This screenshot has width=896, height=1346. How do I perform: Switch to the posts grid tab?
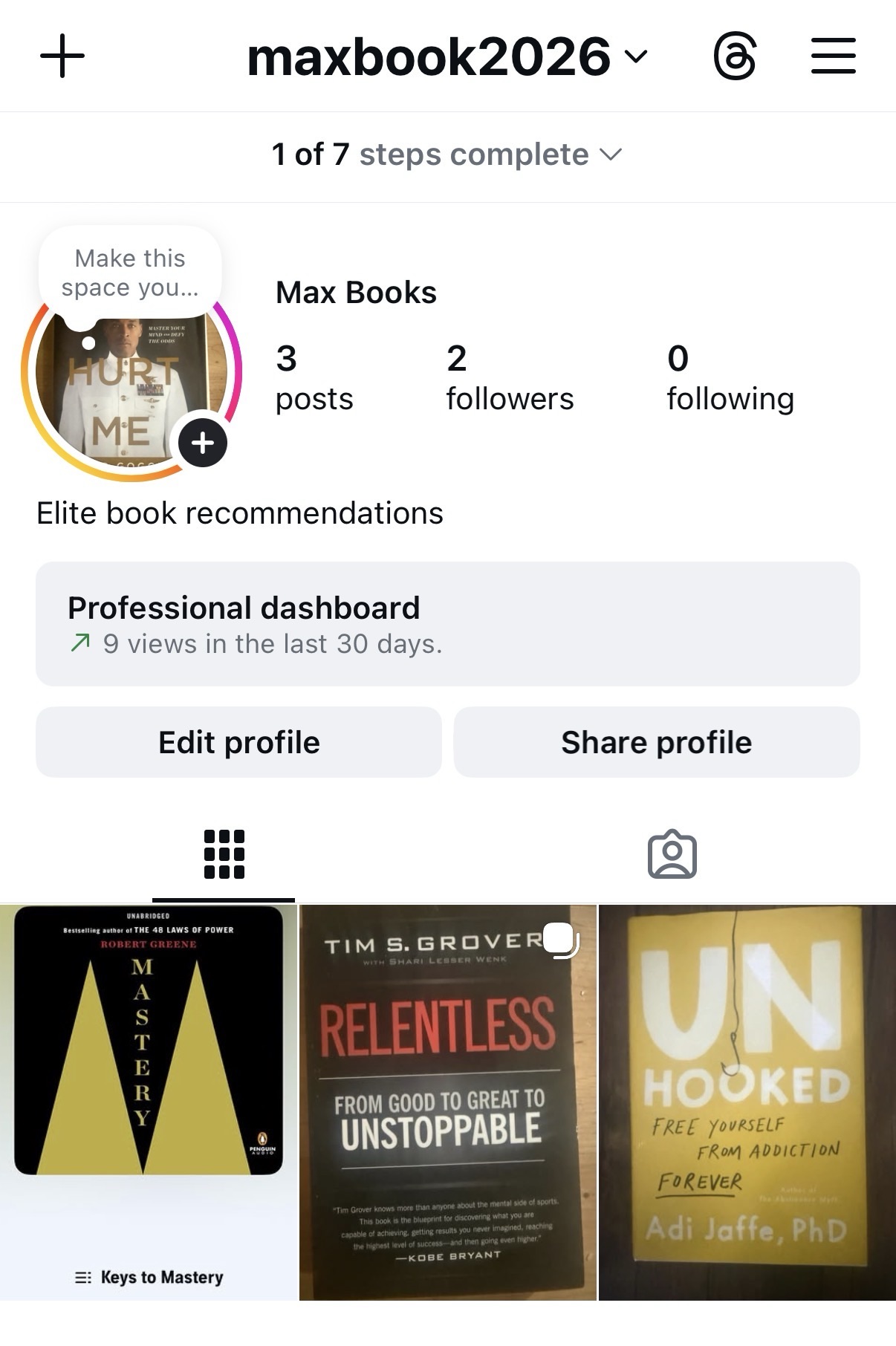224,854
